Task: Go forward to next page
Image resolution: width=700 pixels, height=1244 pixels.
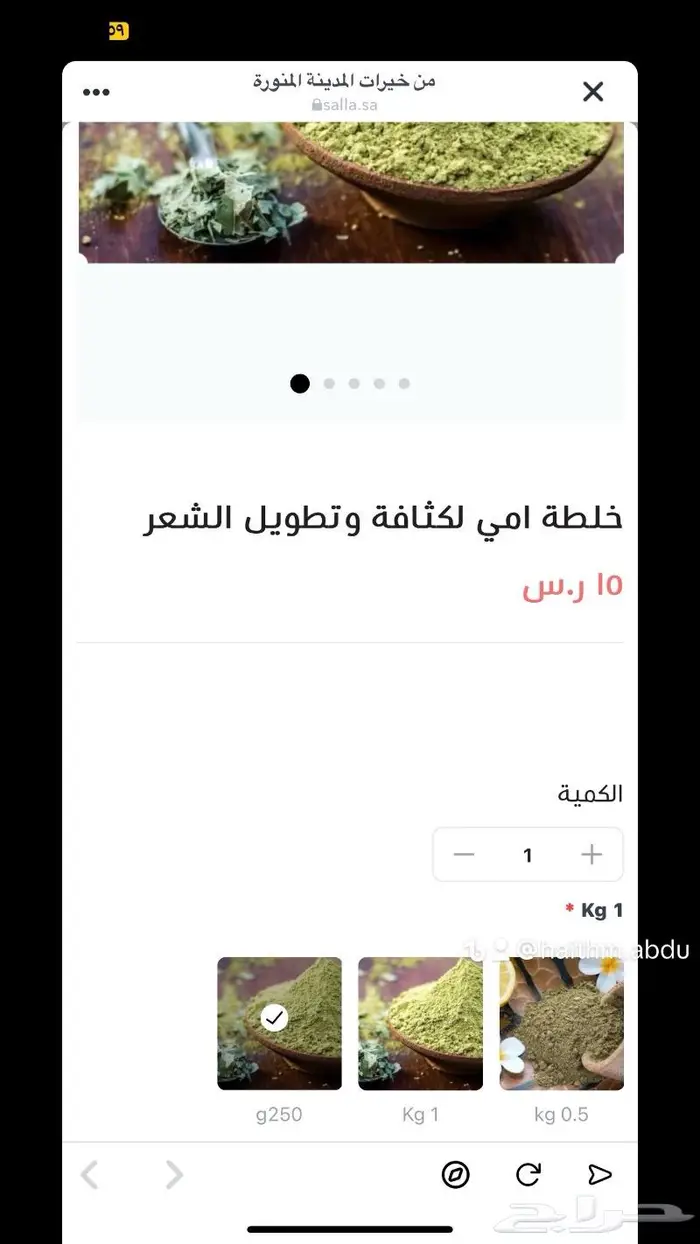Action: [174, 1175]
